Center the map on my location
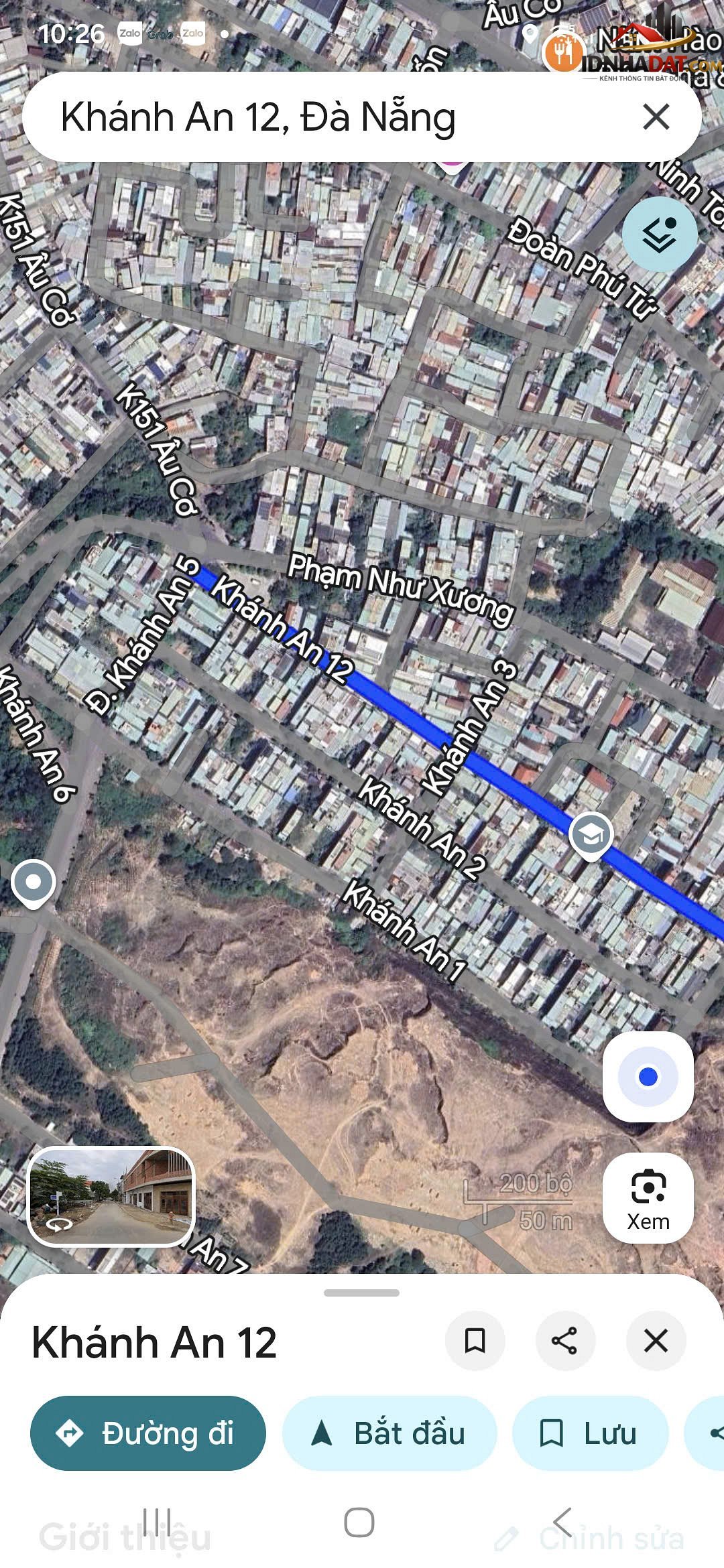The height and width of the screenshot is (1568, 724). tap(648, 1077)
